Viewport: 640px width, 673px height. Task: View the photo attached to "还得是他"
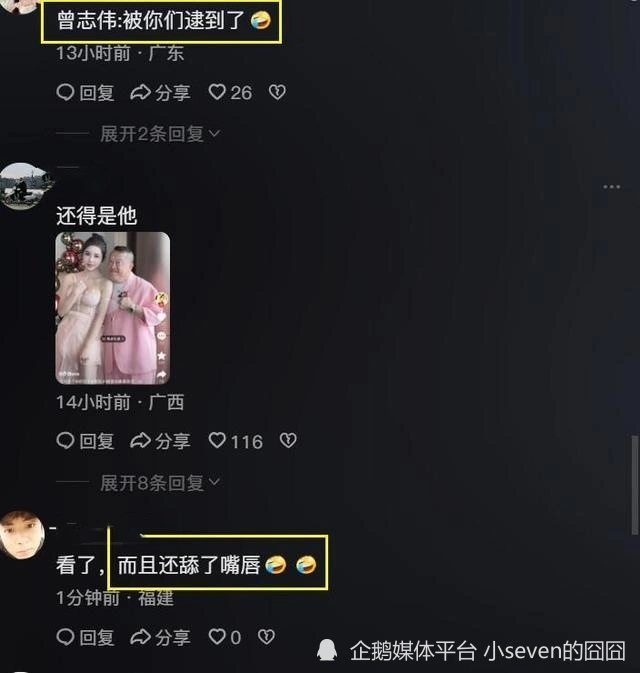click(x=112, y=308)
